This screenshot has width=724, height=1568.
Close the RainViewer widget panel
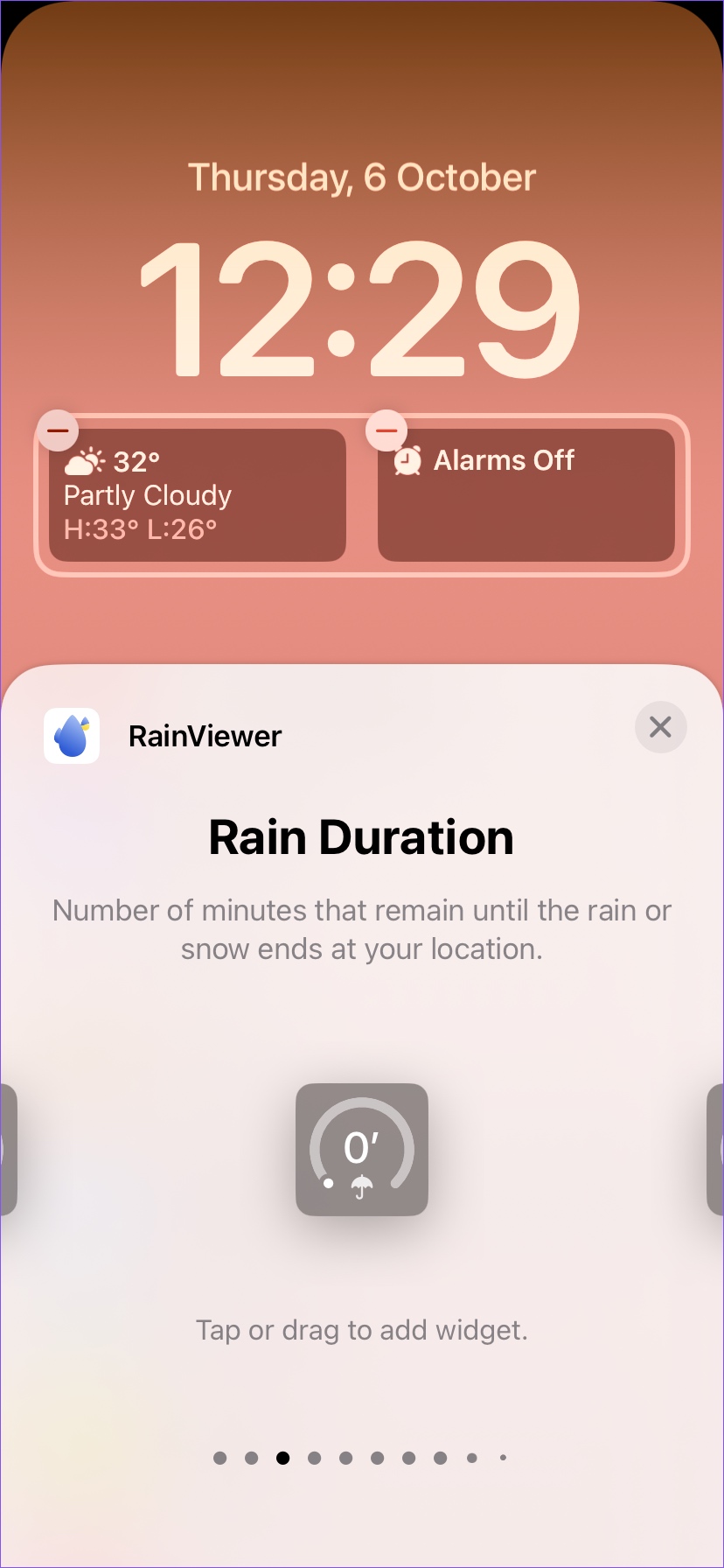tap(660, 726)
